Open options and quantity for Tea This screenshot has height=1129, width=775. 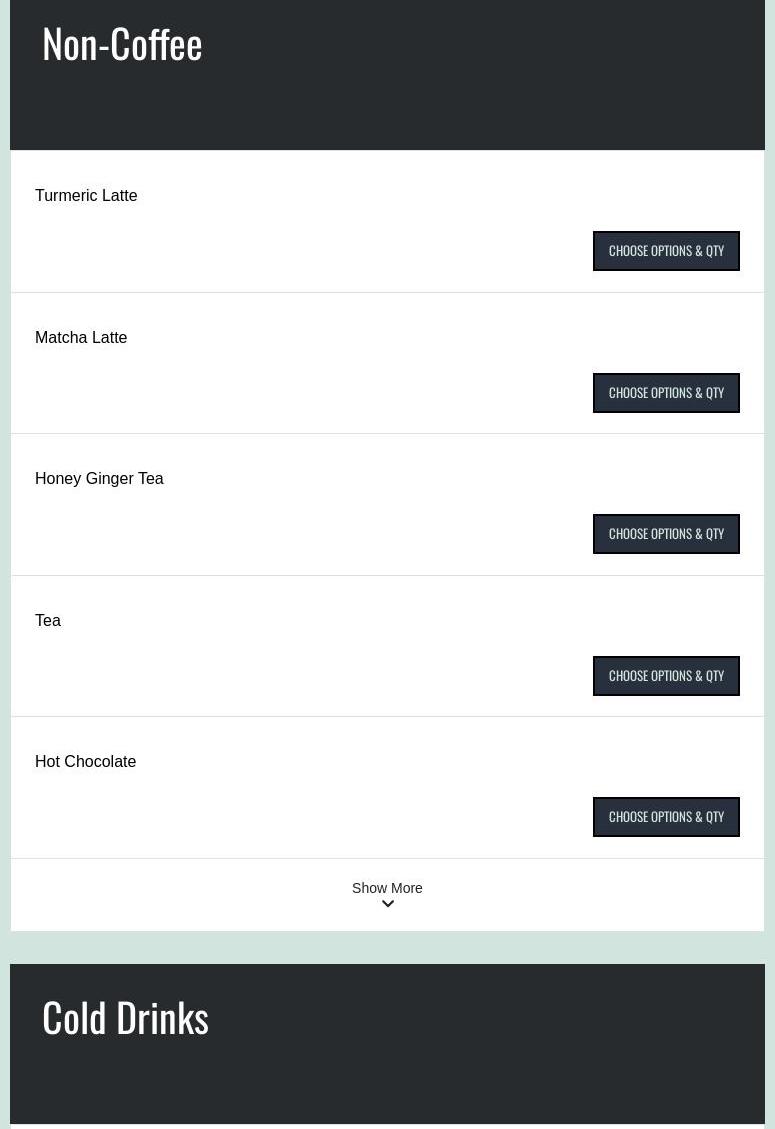point(666,676)
